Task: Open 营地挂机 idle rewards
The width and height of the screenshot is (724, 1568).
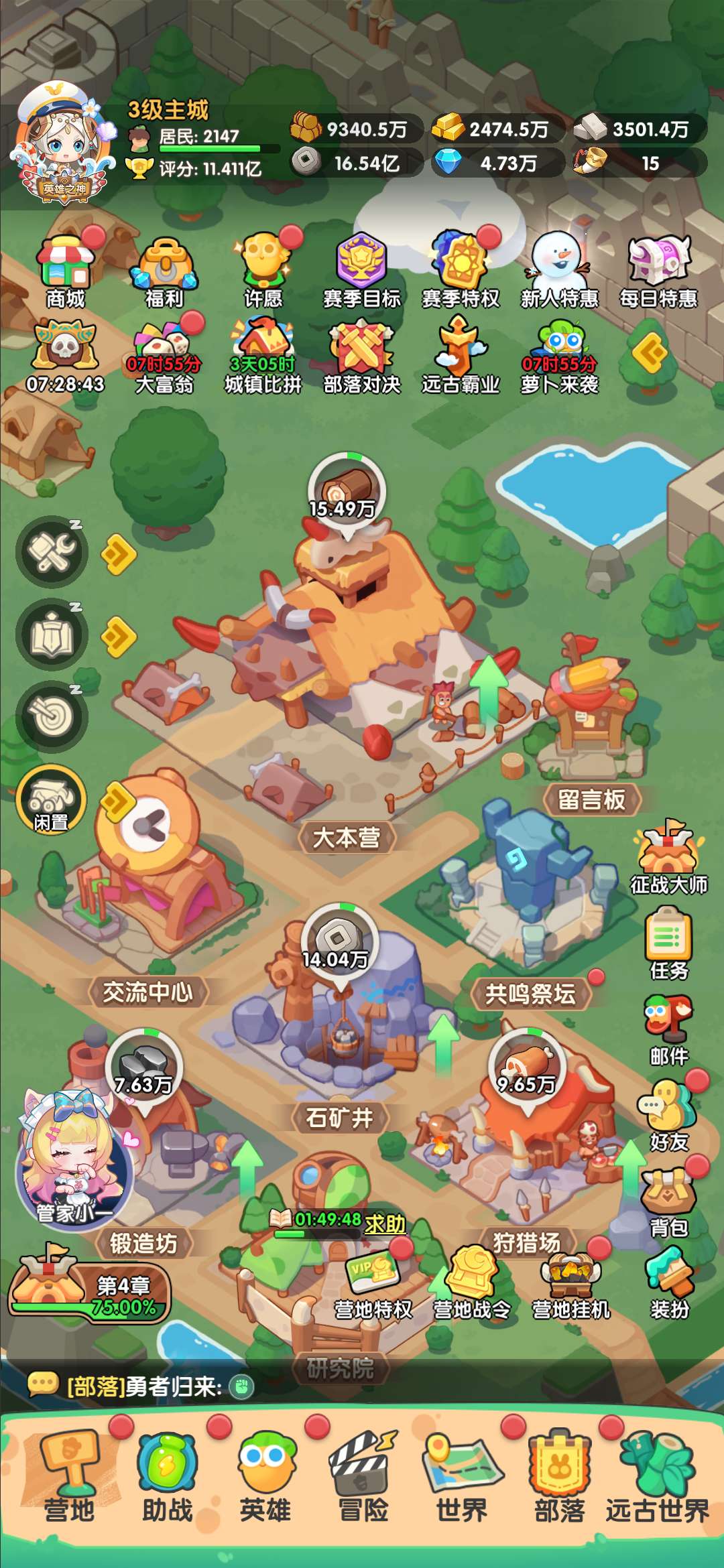Action: pyautogui.click(x=570, y=1287)
